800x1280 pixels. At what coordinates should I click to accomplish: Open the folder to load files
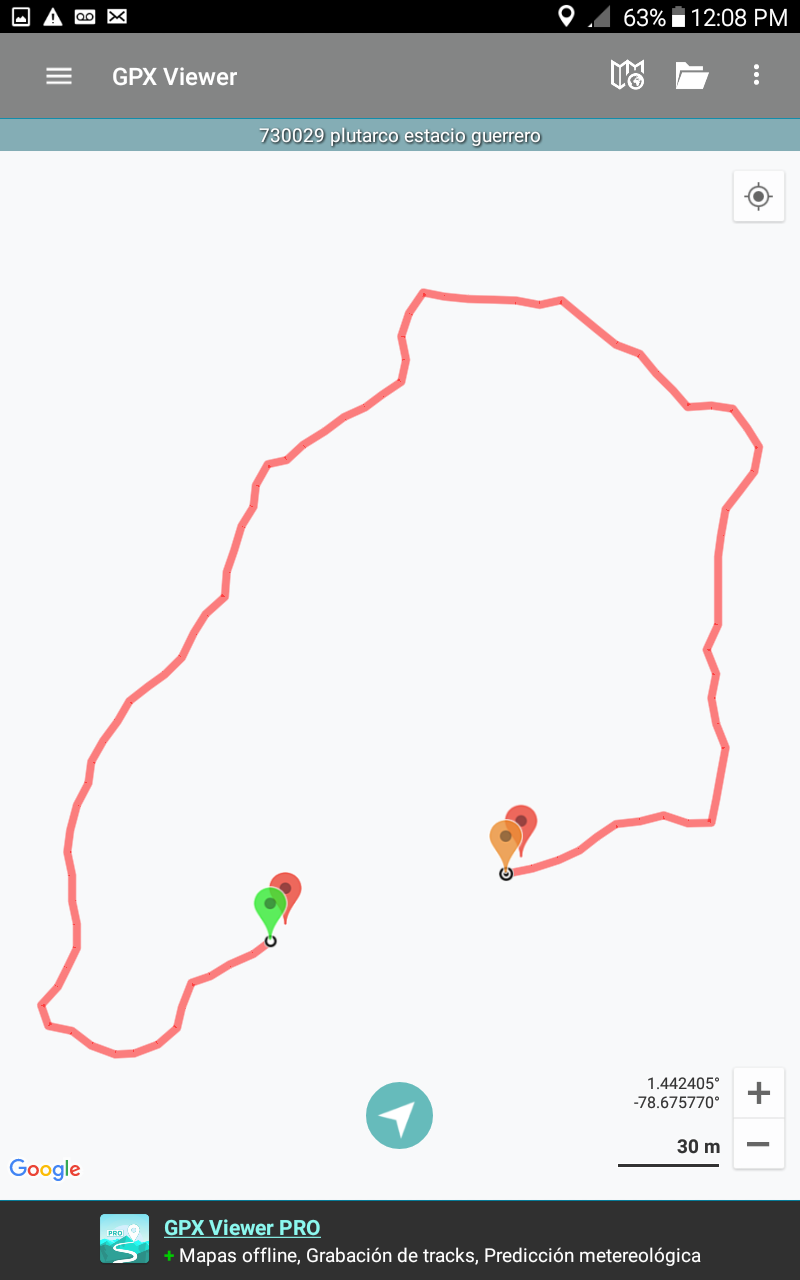pyautogui.click(x=691, y=76)
